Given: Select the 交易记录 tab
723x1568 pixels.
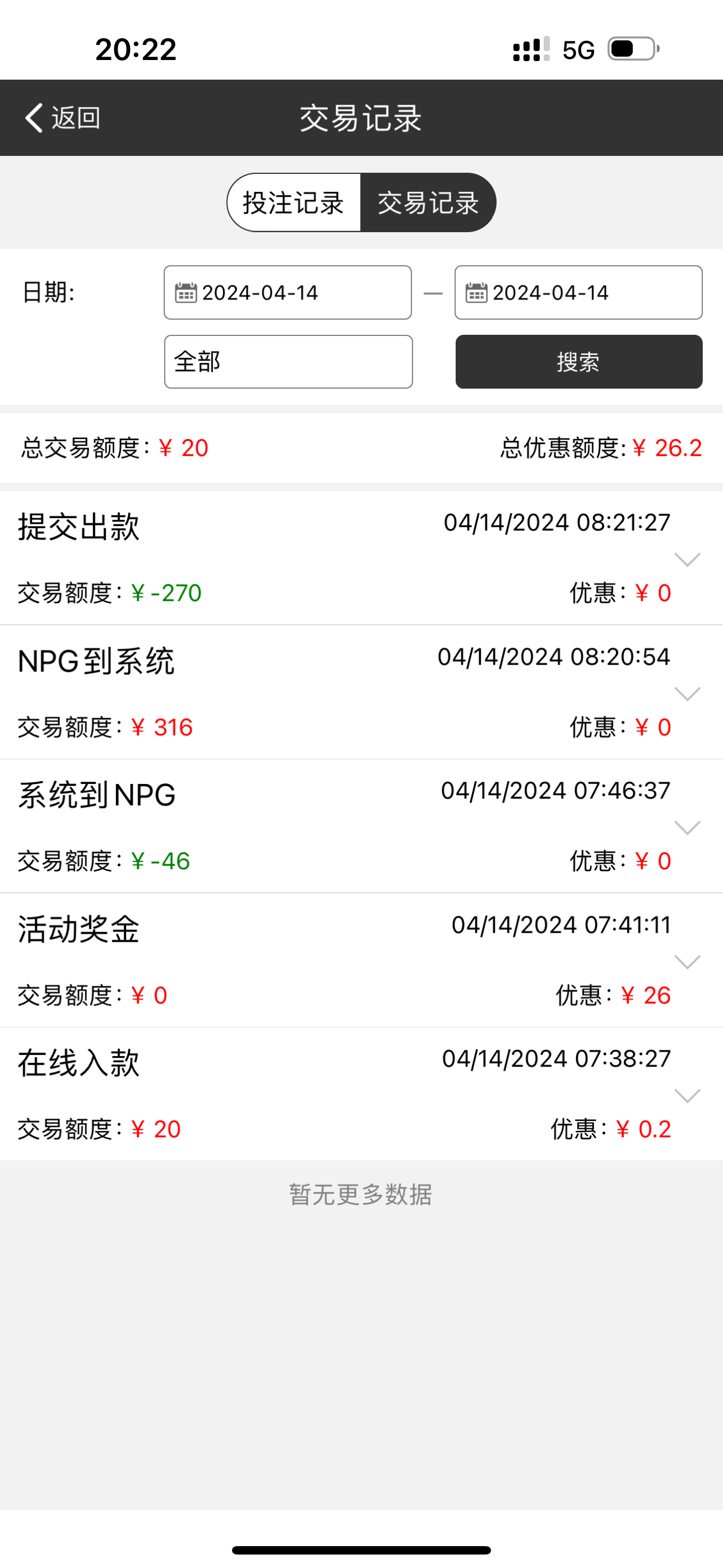Looking at the screenshot, I should (428, 202).
